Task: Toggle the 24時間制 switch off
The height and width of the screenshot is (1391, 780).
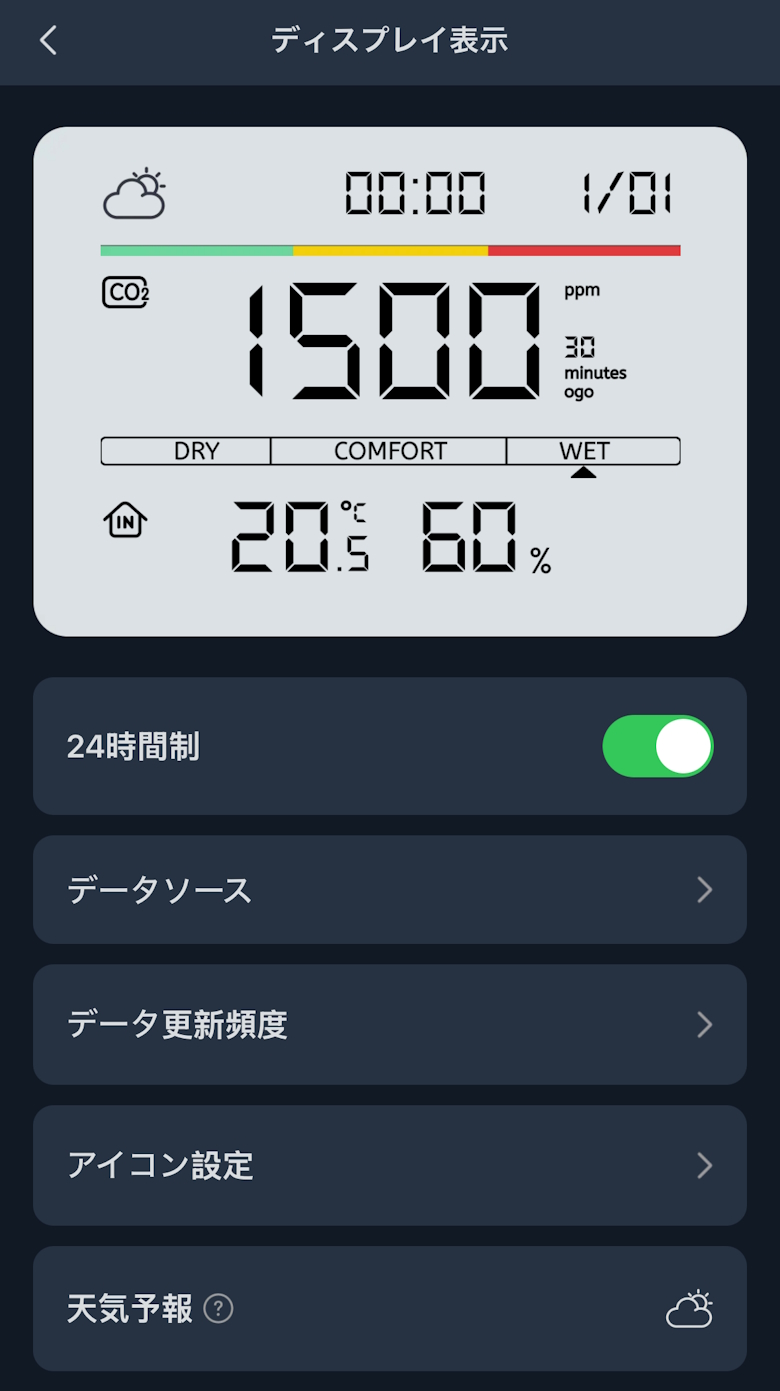Action: [657, 746]
